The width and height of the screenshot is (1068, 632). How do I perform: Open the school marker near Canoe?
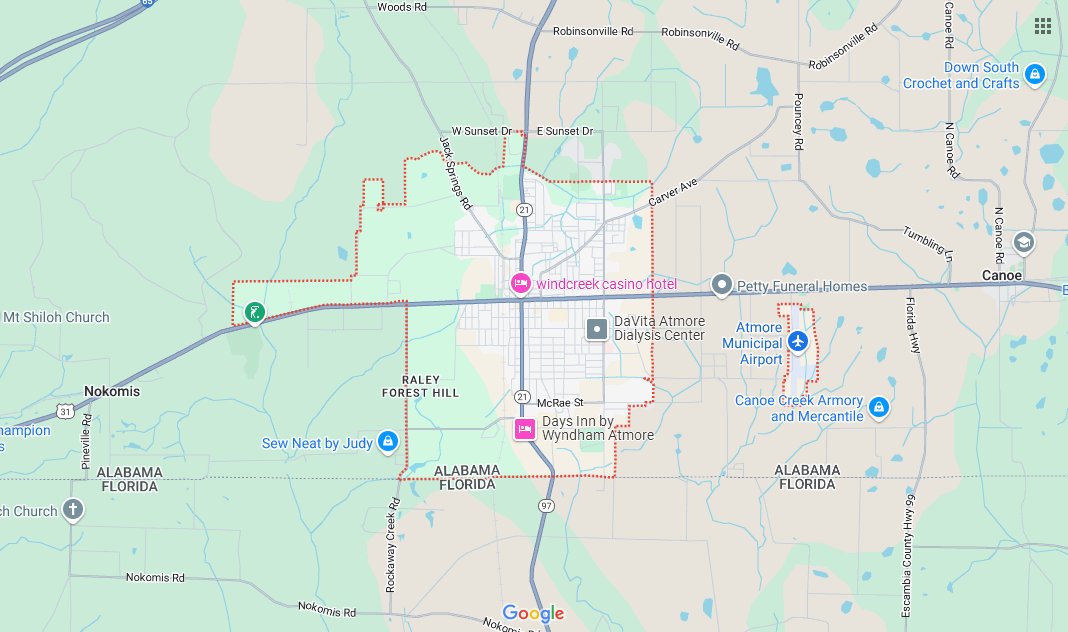[1023, 243]
